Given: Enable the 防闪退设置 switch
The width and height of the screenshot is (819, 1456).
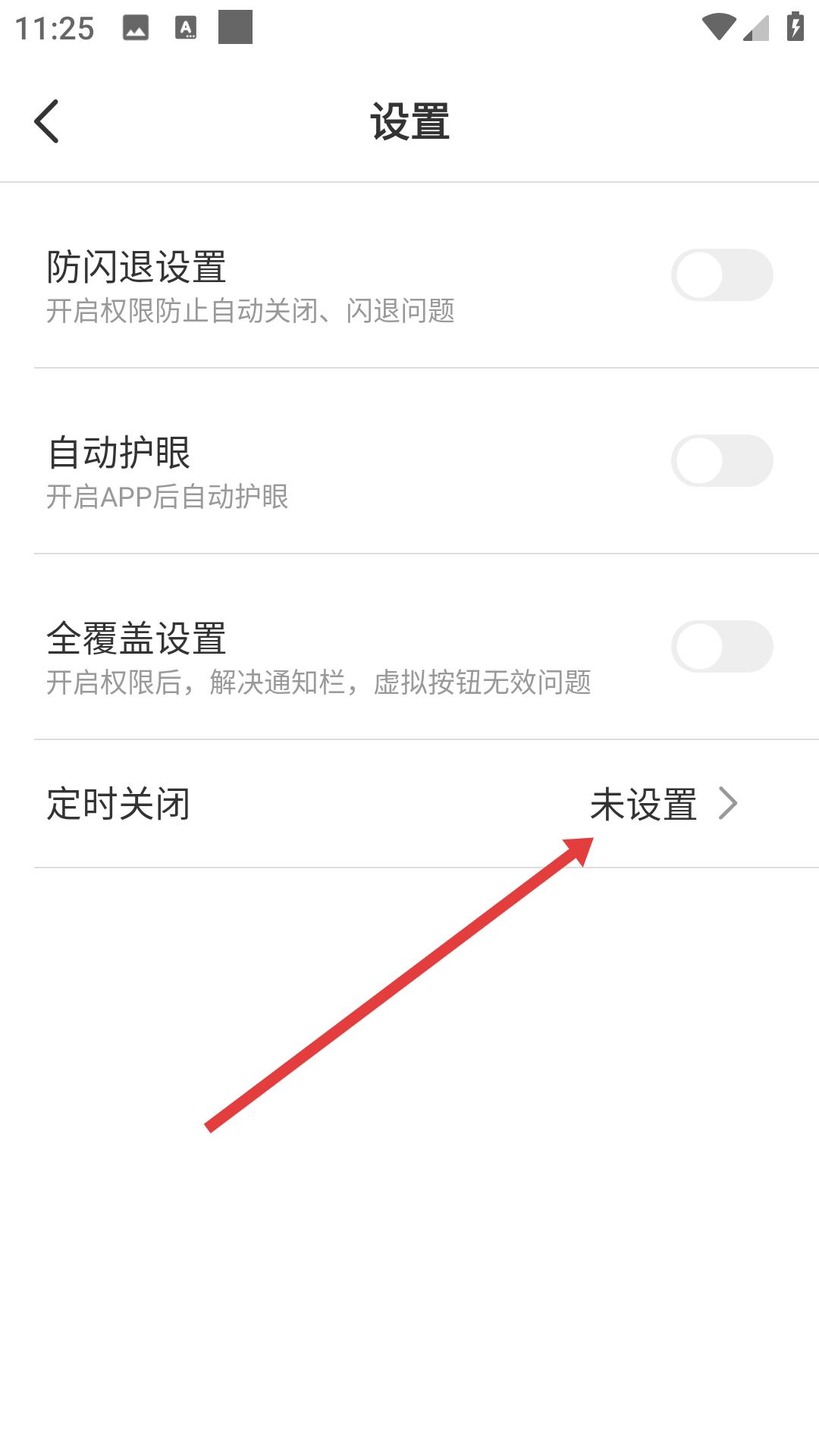Looking at the screenshot, I should (721, 275).
